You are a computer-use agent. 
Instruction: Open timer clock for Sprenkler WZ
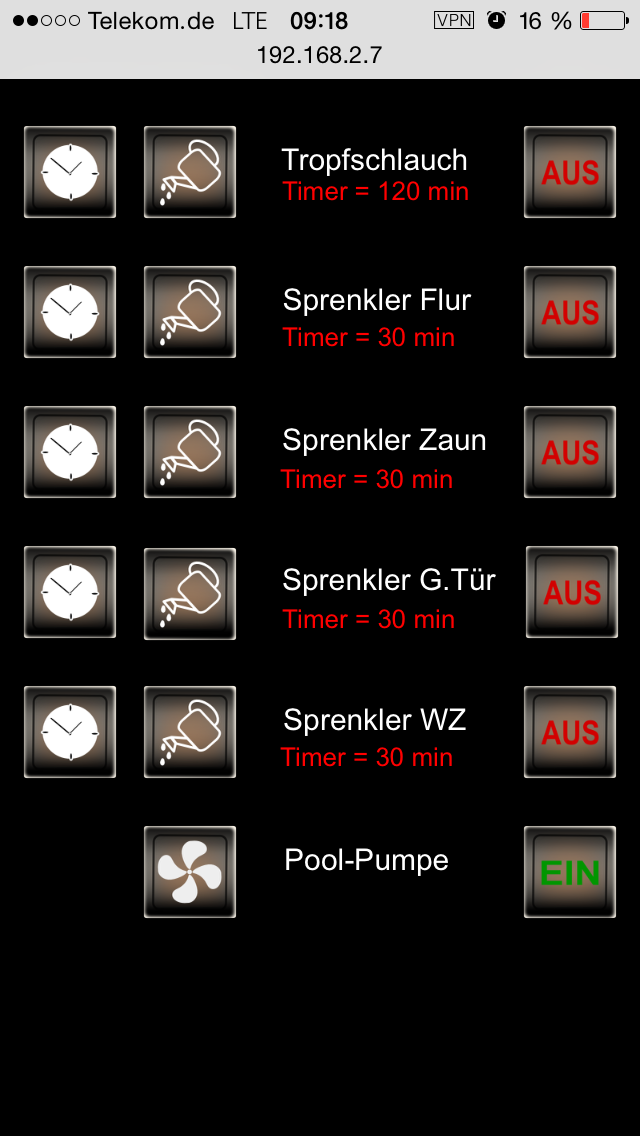[70, 732]
